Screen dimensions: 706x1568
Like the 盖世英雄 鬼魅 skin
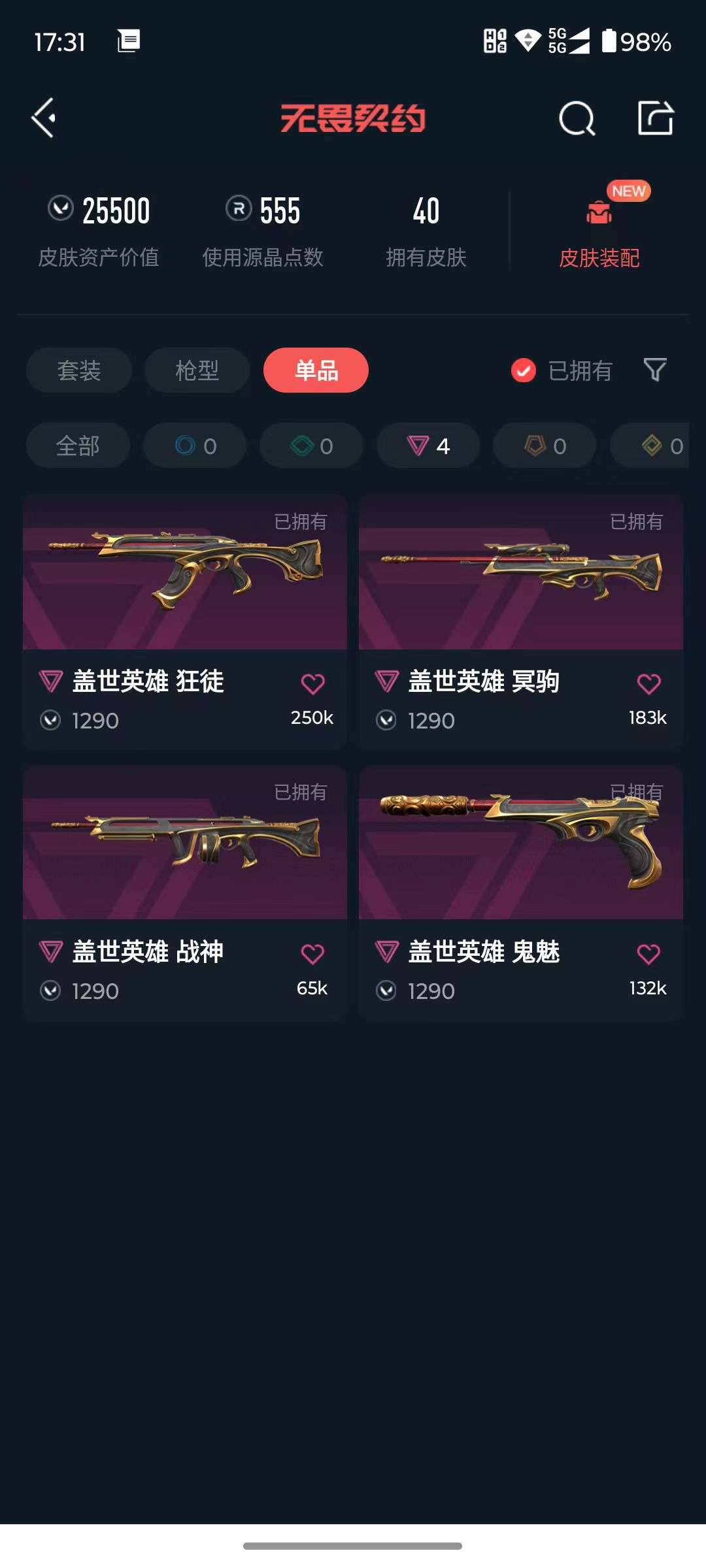[x=648, y=955]
